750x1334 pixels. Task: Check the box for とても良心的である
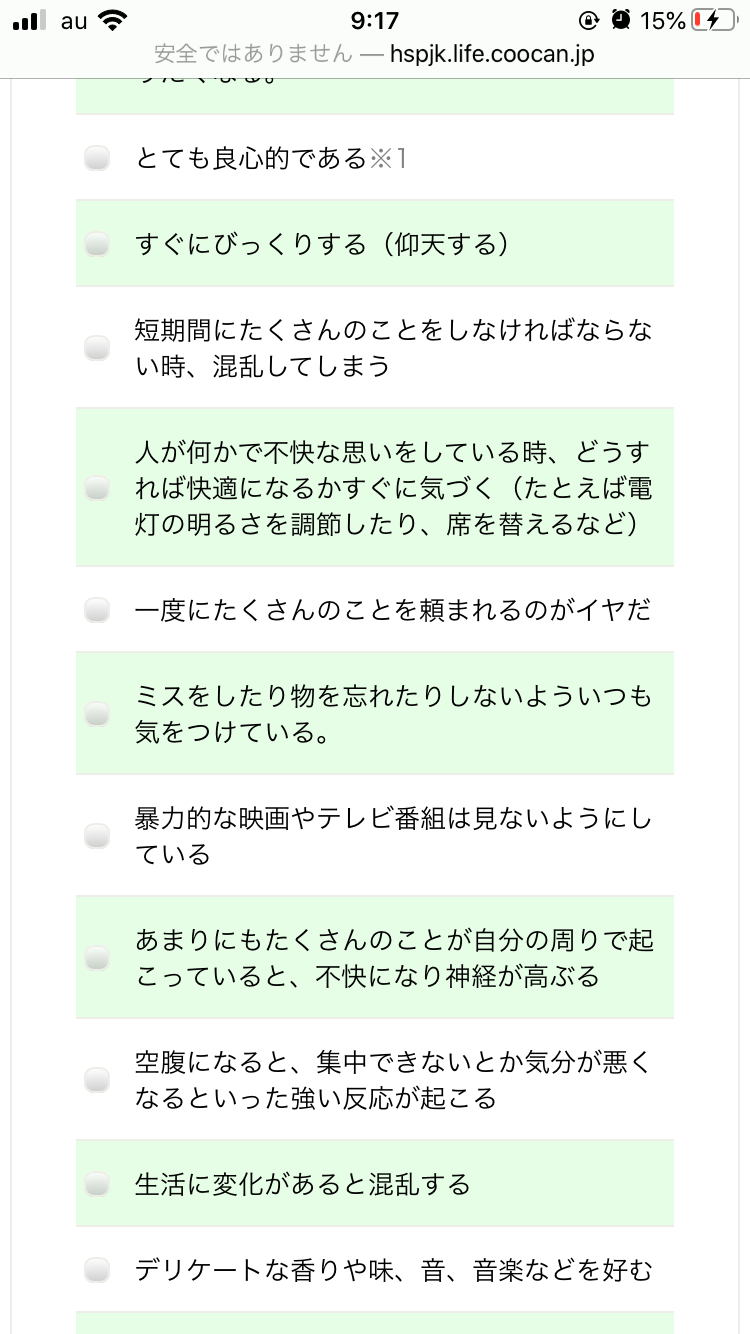point(97,158)
